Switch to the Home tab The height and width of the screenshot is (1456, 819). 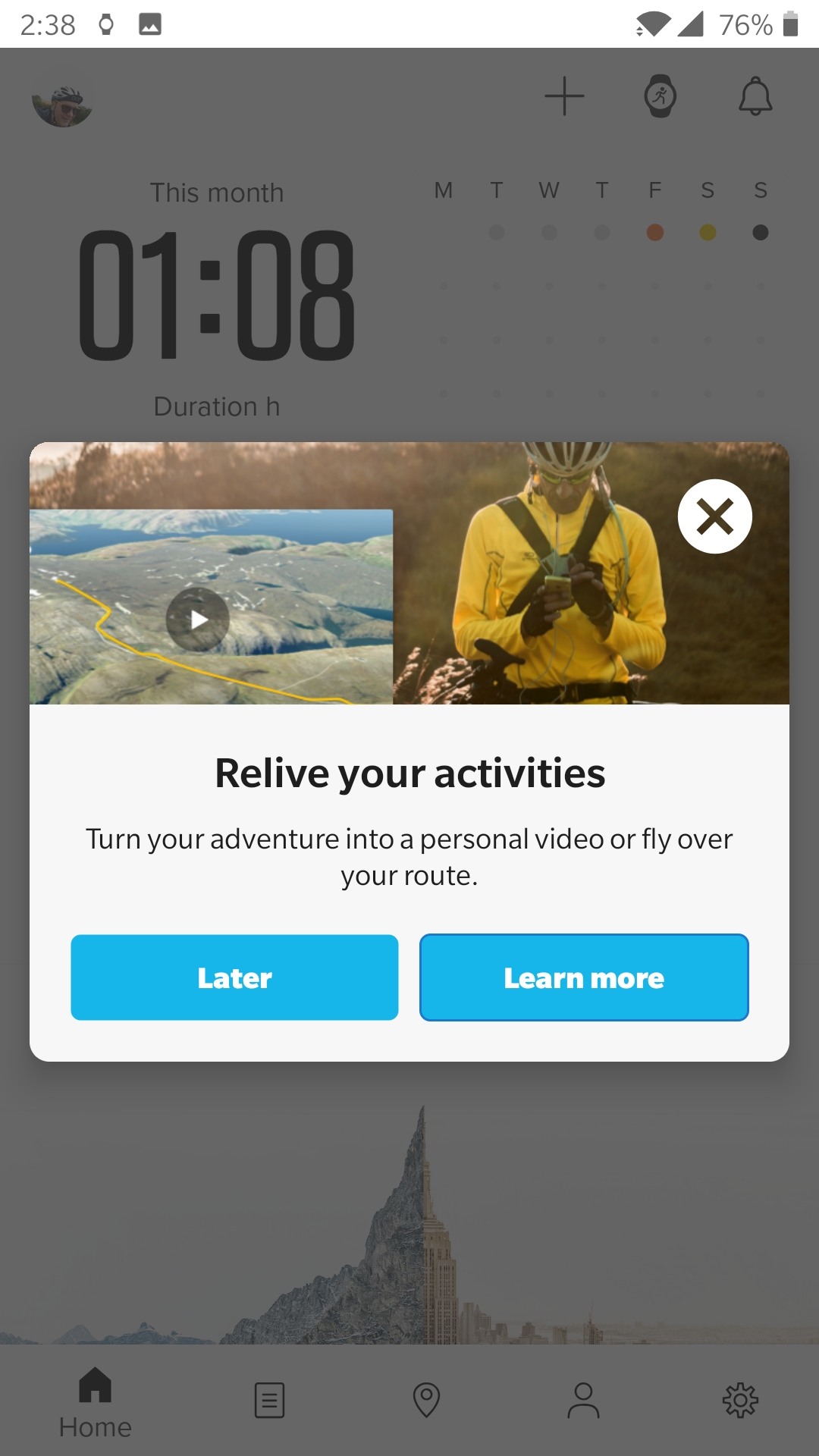pyautogui.click(x=96, y=1401)
